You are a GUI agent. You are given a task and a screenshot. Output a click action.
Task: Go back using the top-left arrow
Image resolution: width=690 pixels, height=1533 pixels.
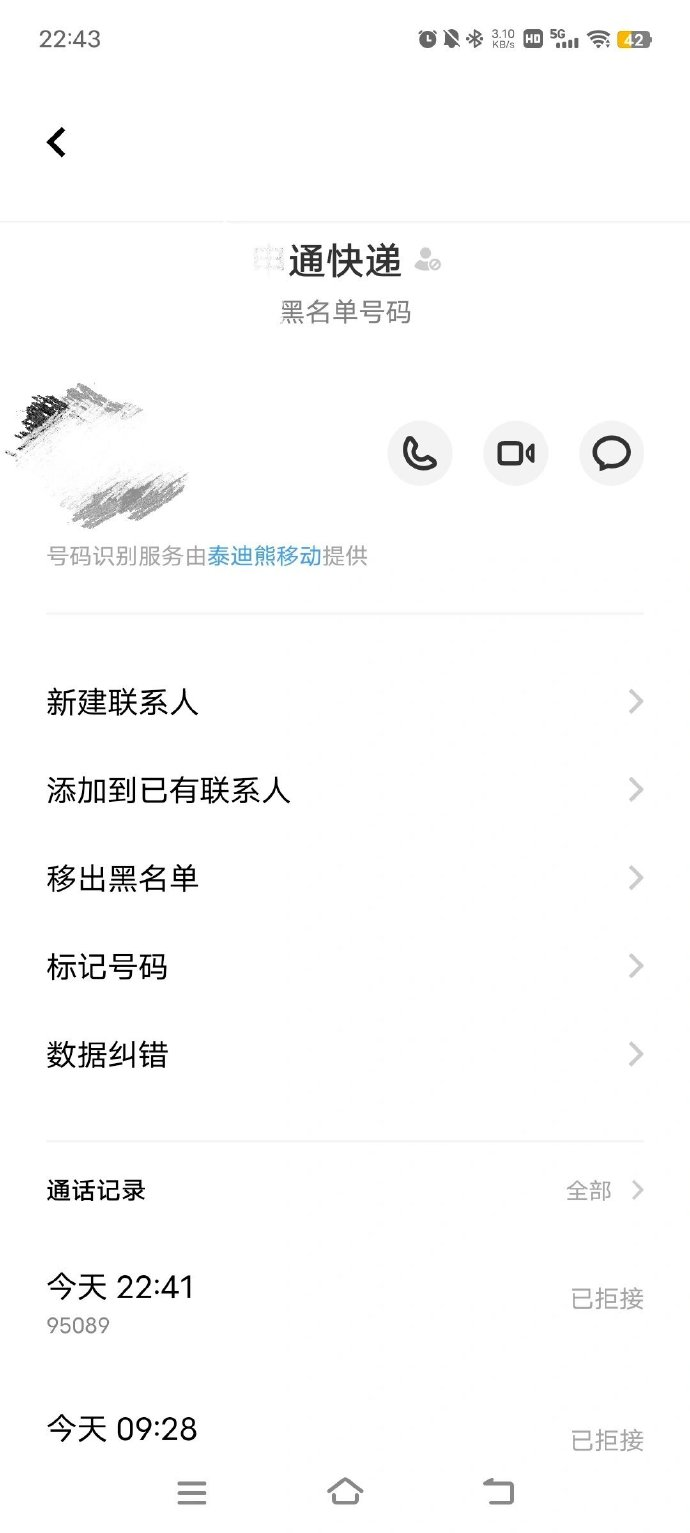pyautogui.click(x=57, y=142)
